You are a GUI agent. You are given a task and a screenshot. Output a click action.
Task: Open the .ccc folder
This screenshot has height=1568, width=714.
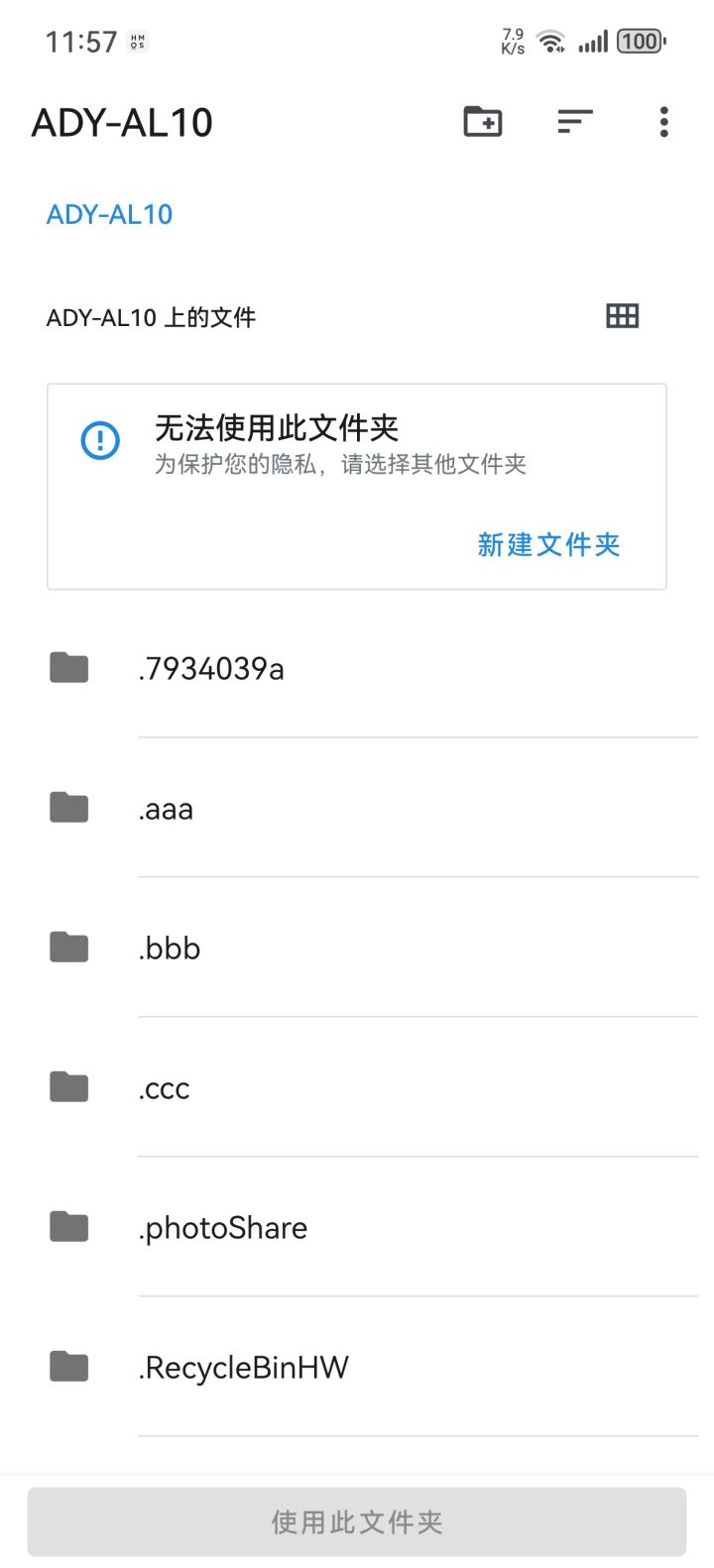(x=357, y=1087)
